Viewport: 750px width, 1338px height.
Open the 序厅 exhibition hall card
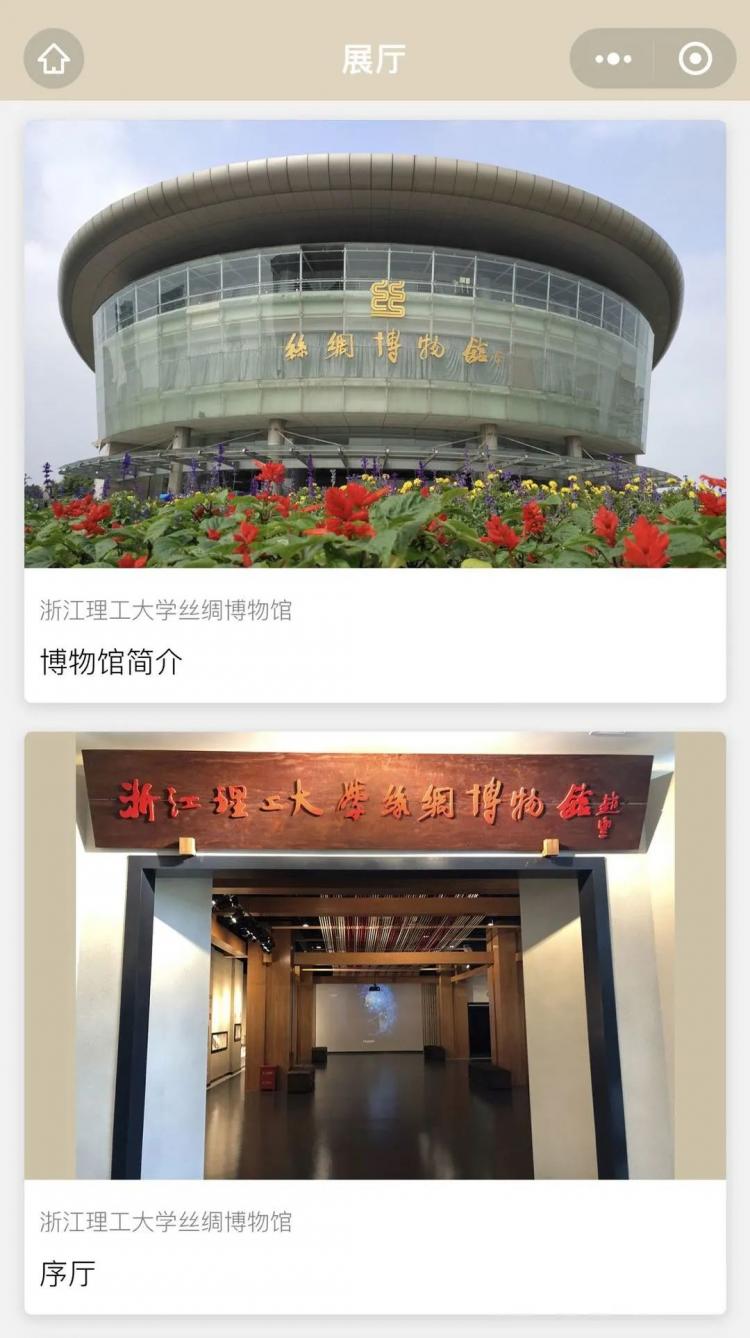pos(375,1020)
